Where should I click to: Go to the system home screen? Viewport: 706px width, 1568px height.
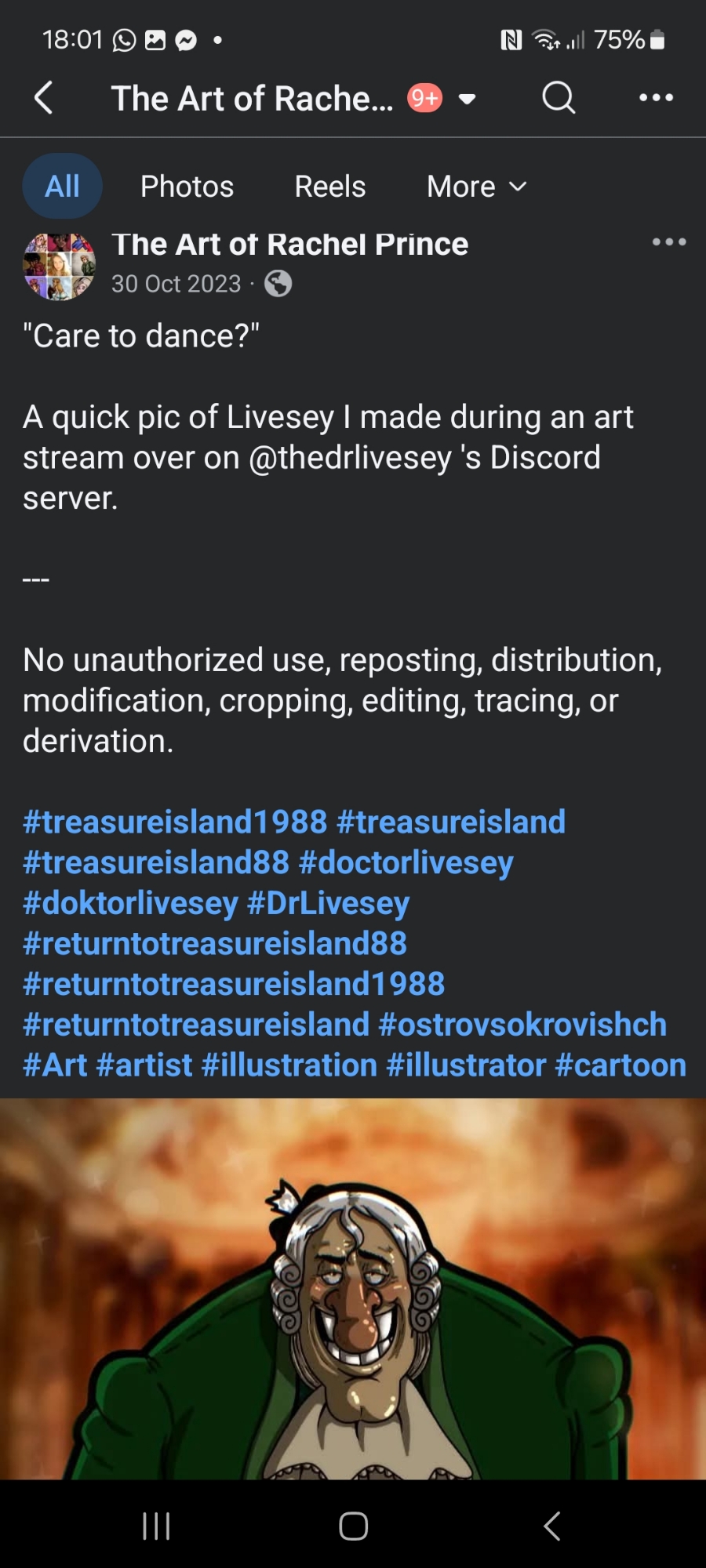353,1526
